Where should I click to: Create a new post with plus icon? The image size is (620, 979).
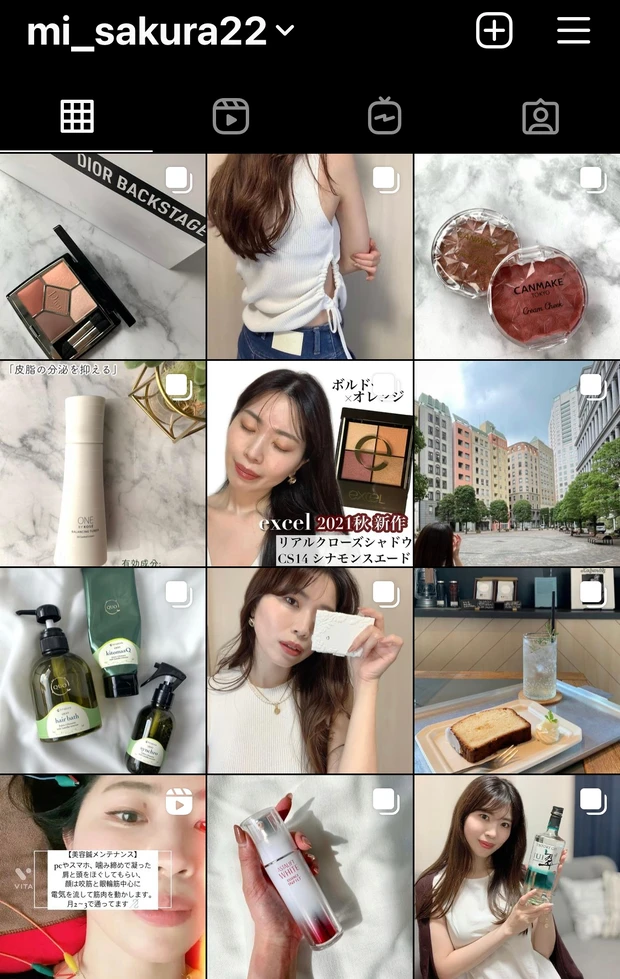494,31
